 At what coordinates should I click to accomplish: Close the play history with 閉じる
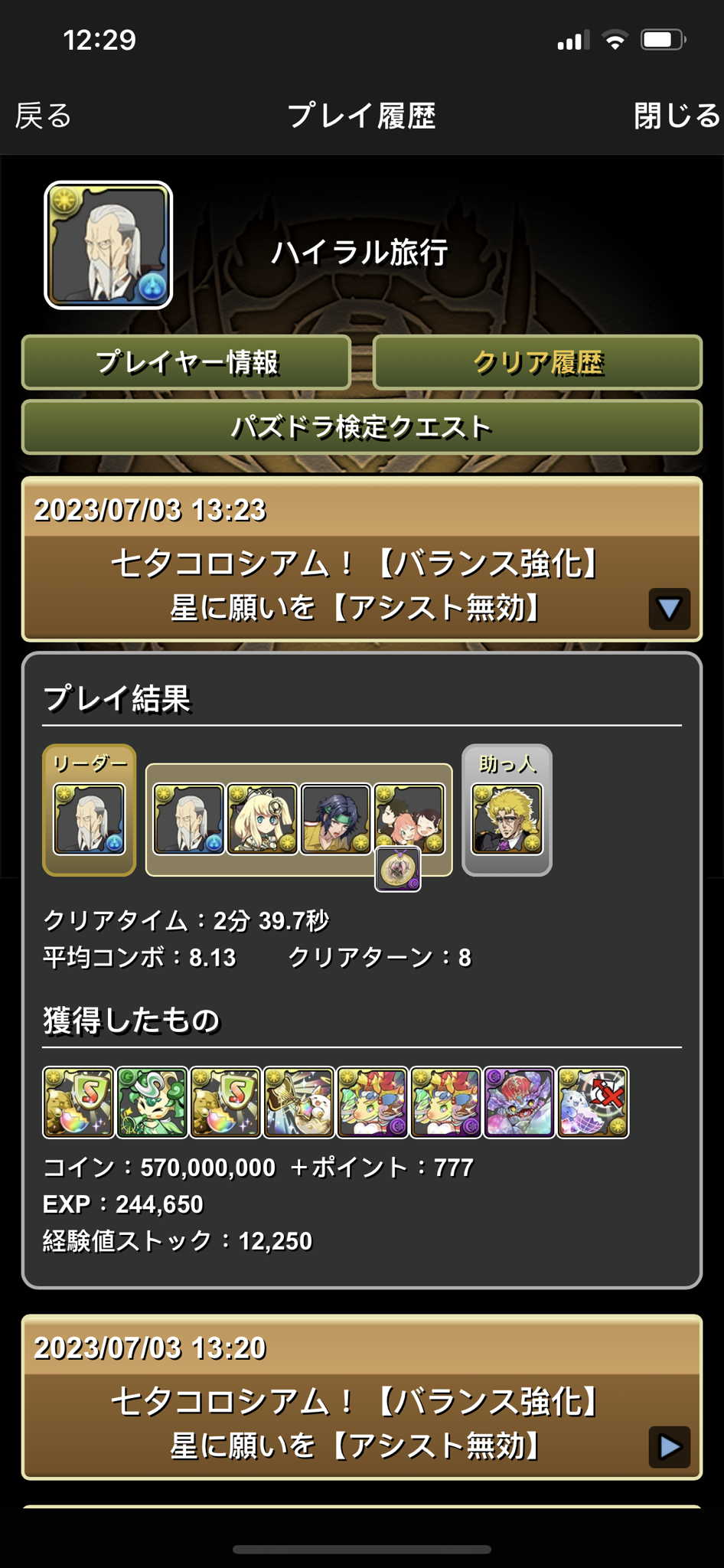point(677,116)
